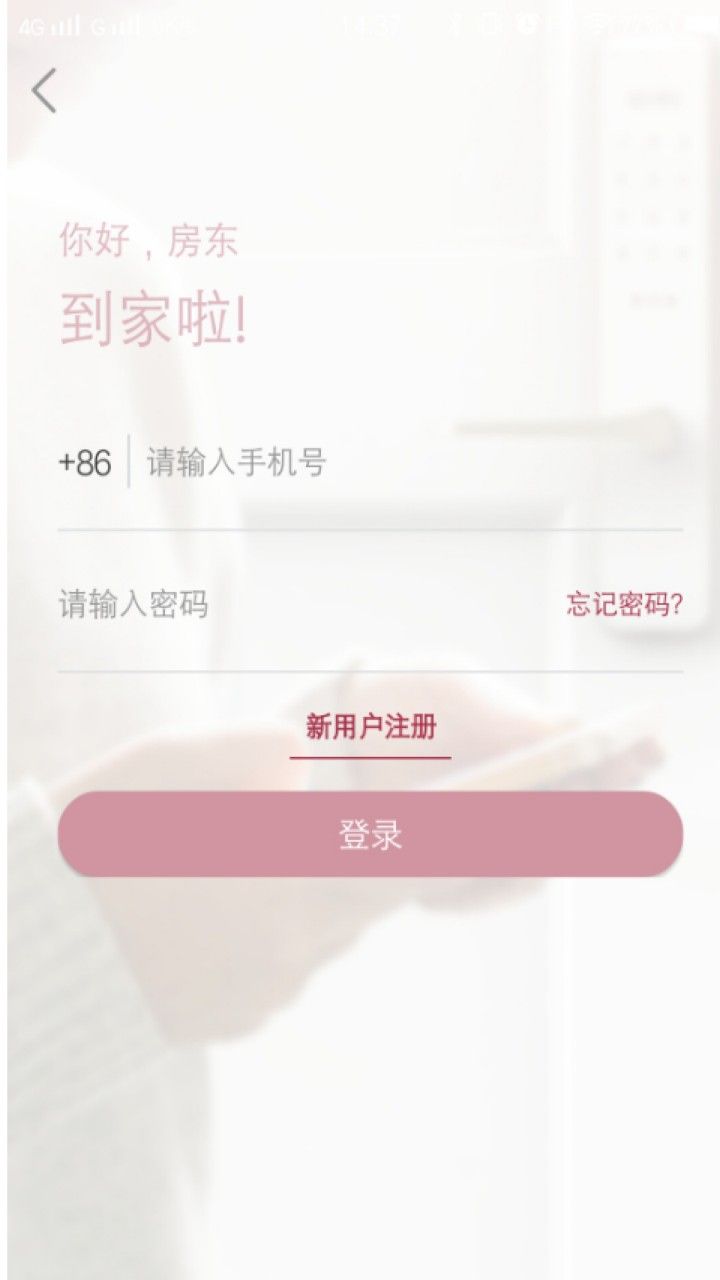The height and width of the screenshot is (1280, 720).
Task: Open the +86 country code selector
Action: point(85,463)
